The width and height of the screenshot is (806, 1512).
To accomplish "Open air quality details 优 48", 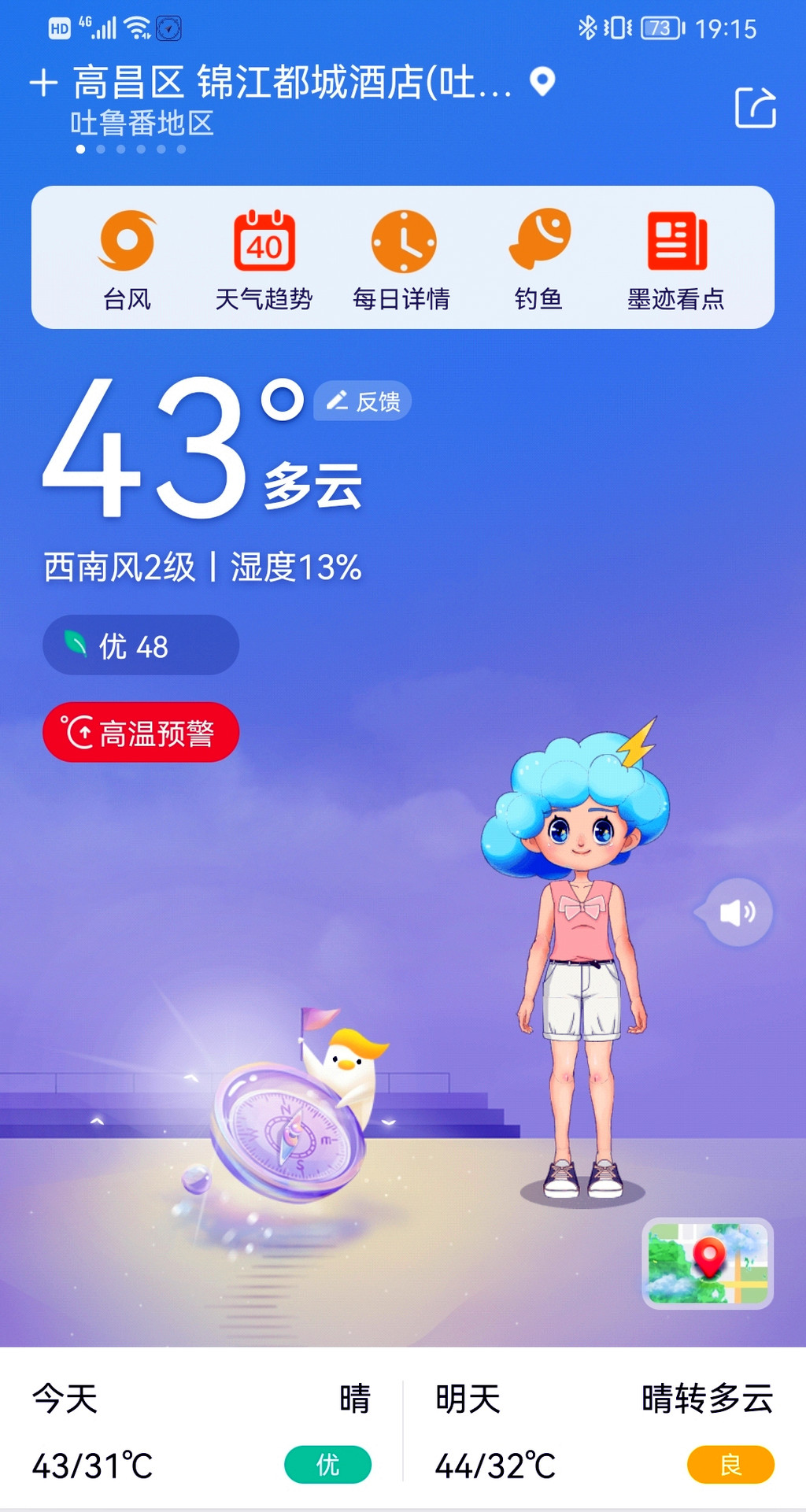I will (140, 645).
